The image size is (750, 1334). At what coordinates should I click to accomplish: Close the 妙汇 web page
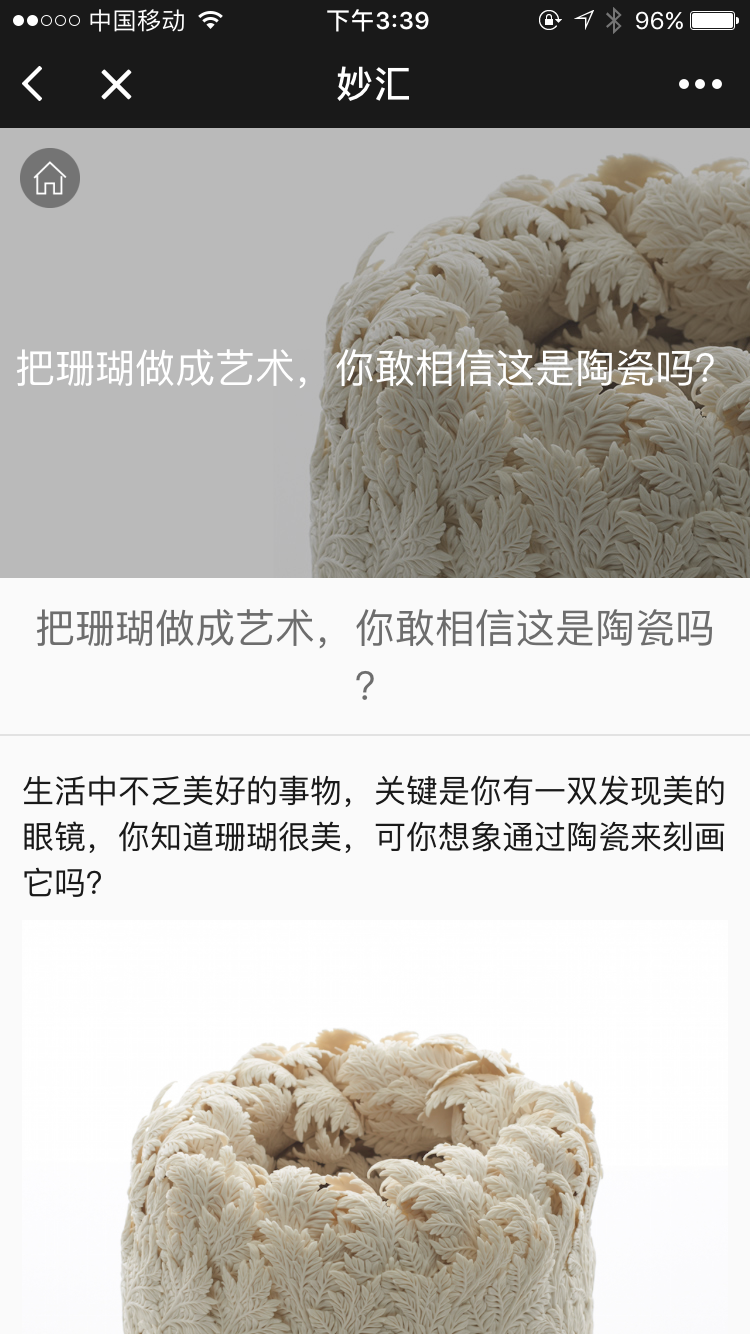pos(116,84)
